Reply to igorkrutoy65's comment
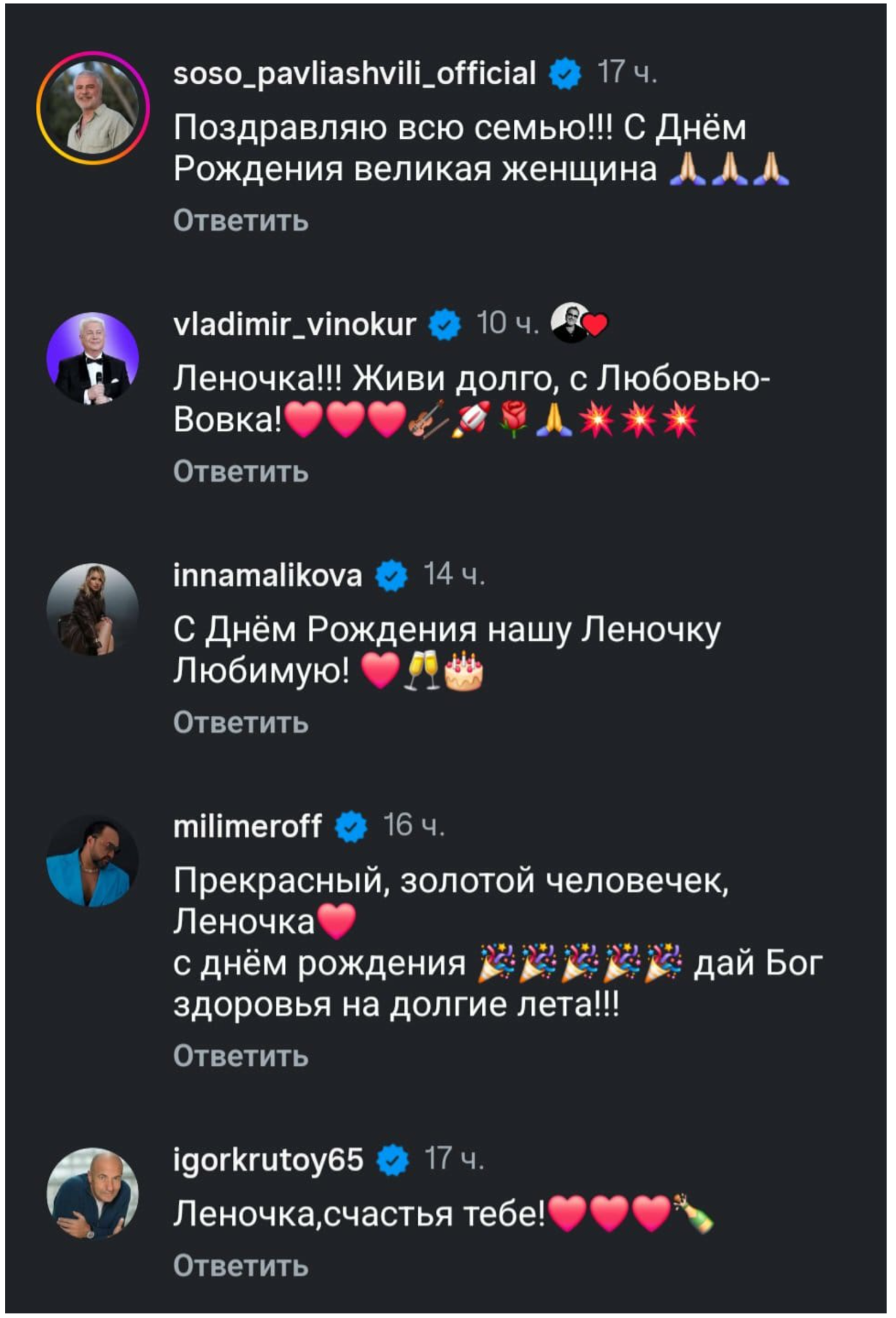Image resolution: width=896 pixels, height=1318 pixels. (x=241, y=1266)
